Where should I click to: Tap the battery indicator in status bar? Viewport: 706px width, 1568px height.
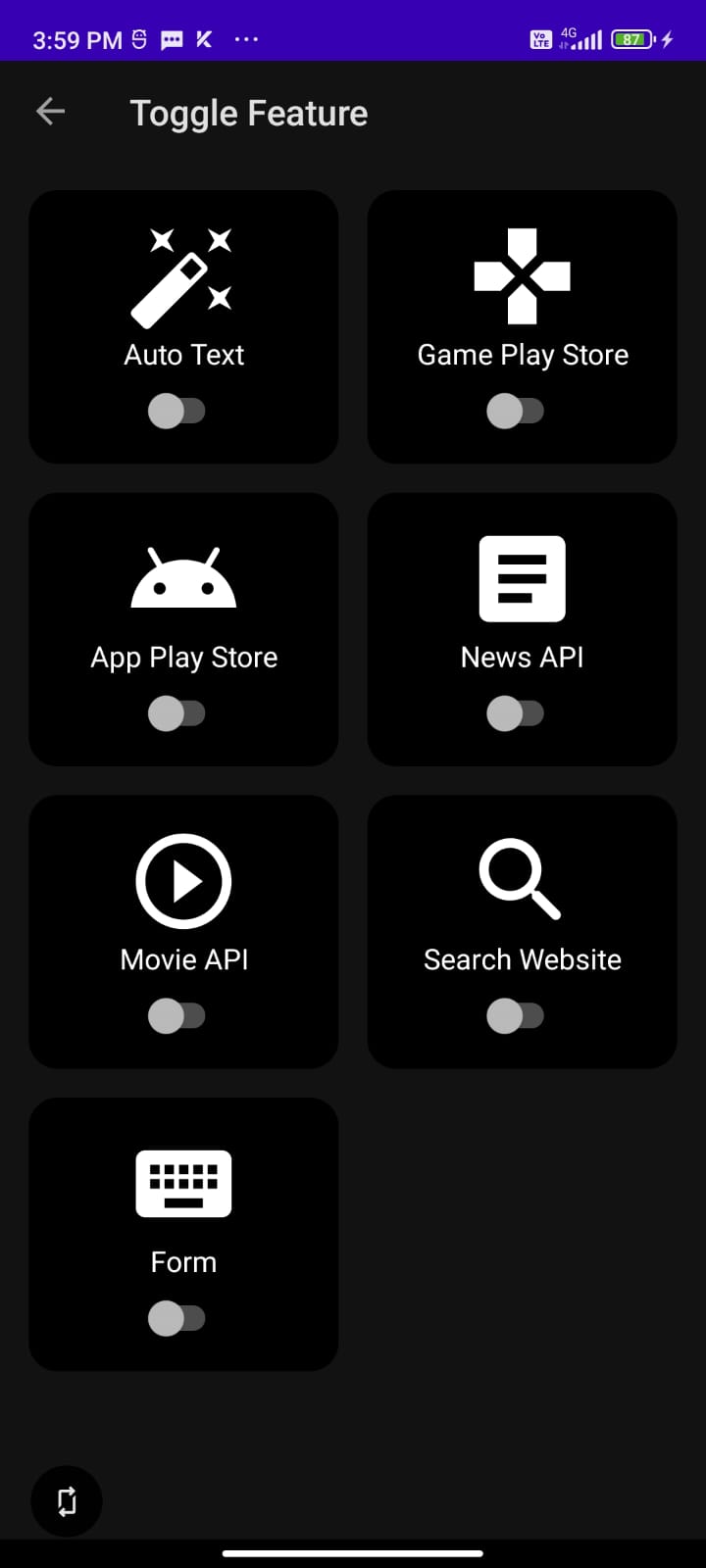pyautogui.click(x=633, y=39)
